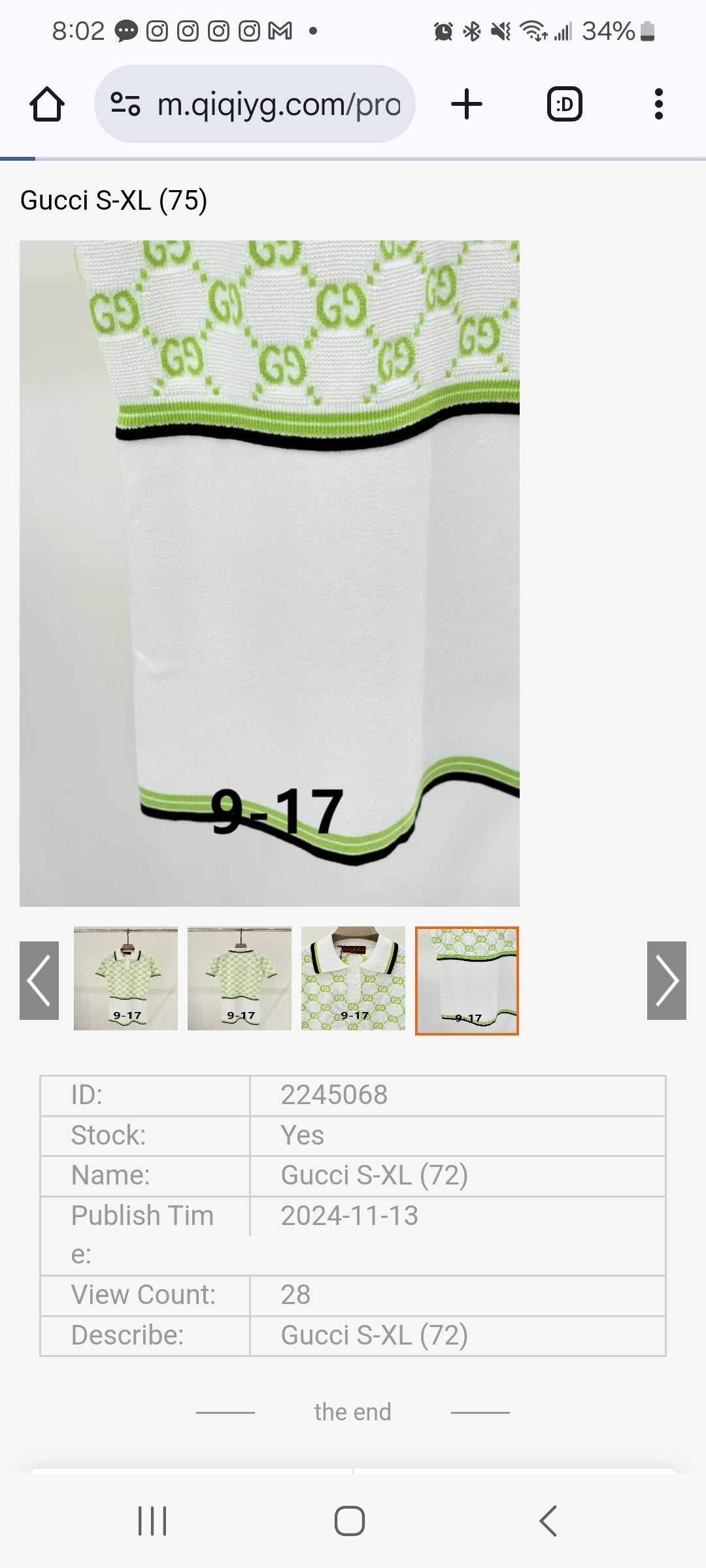Screen dimensions: 706x1568
Task: Go back using system navigation
Action: click(548, 1521)
